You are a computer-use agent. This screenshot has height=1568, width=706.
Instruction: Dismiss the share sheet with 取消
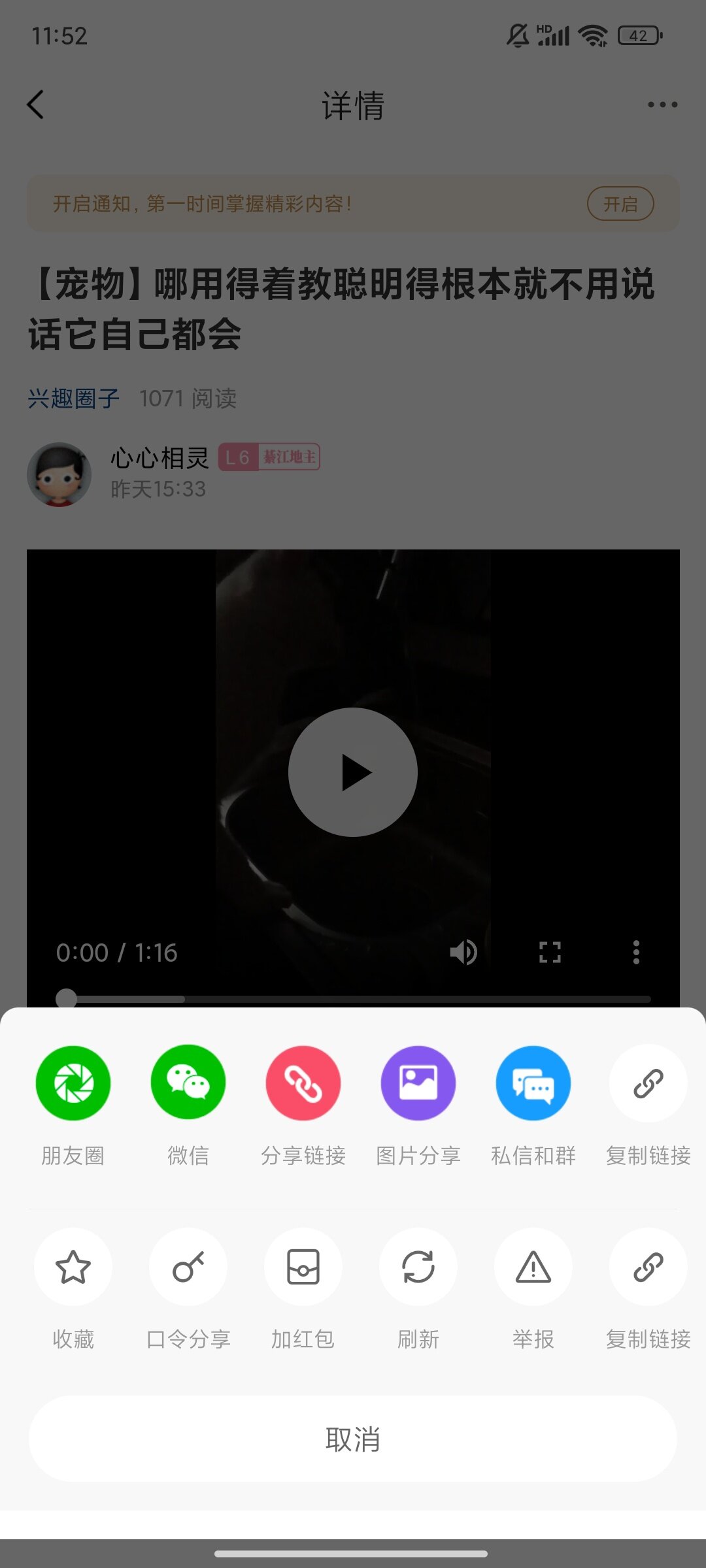coord(353,1439)
